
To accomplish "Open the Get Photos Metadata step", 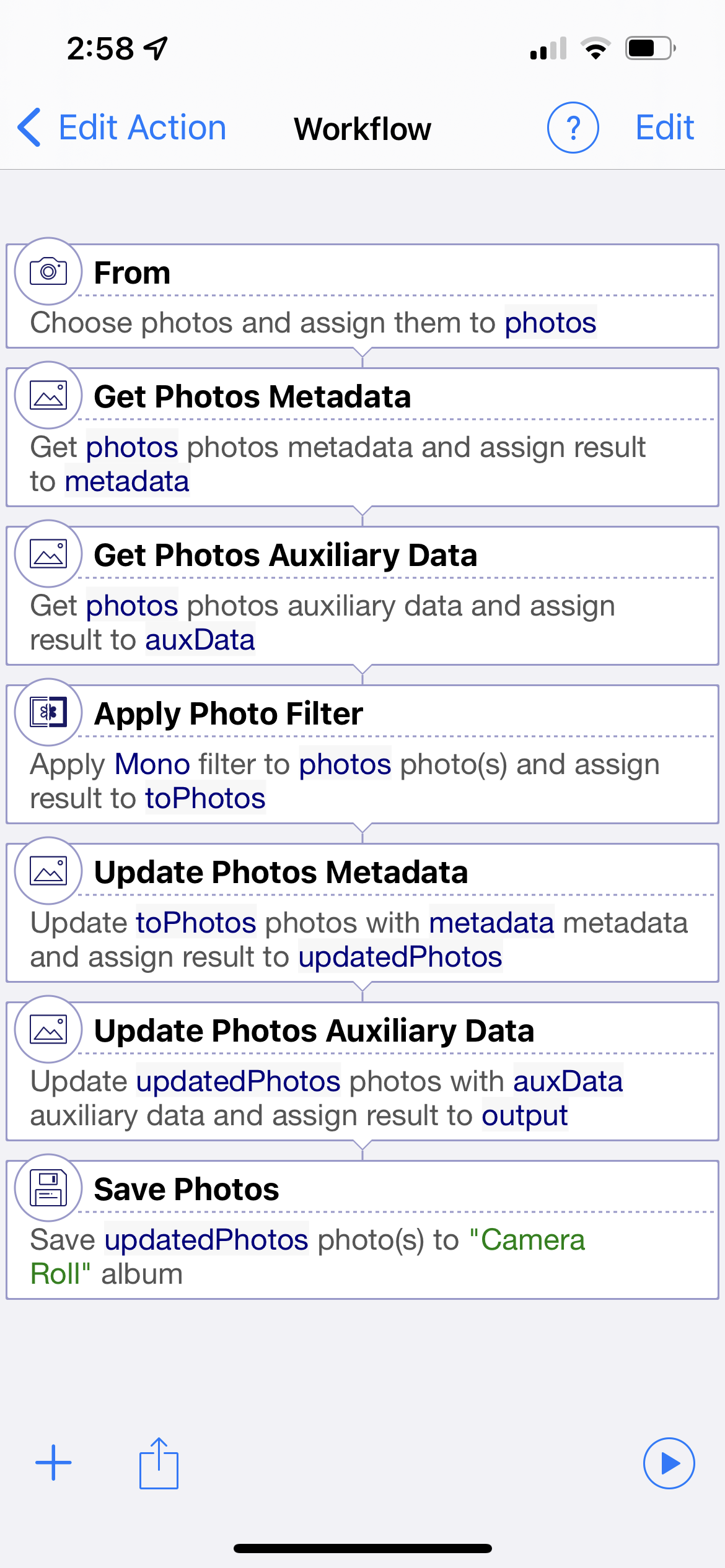I will 362,437.
